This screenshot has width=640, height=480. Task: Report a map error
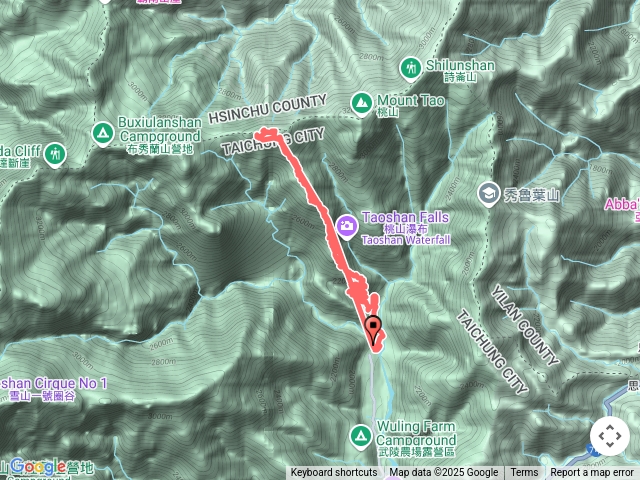coord(593,473)
